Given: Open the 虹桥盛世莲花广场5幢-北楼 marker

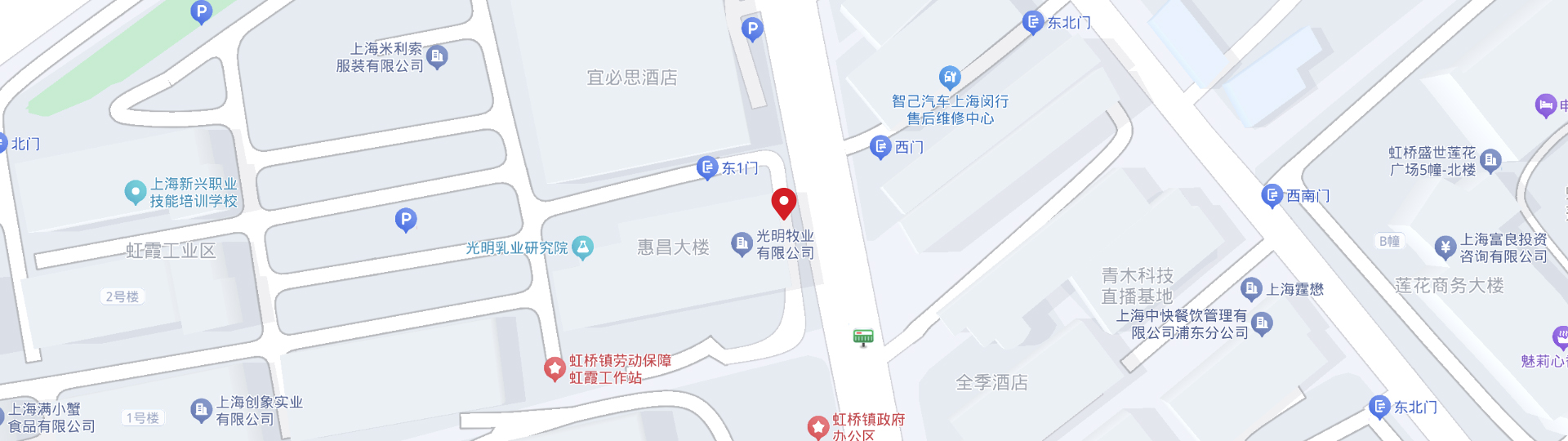Looking at the screenshot, I should (x=1490, y=161).
